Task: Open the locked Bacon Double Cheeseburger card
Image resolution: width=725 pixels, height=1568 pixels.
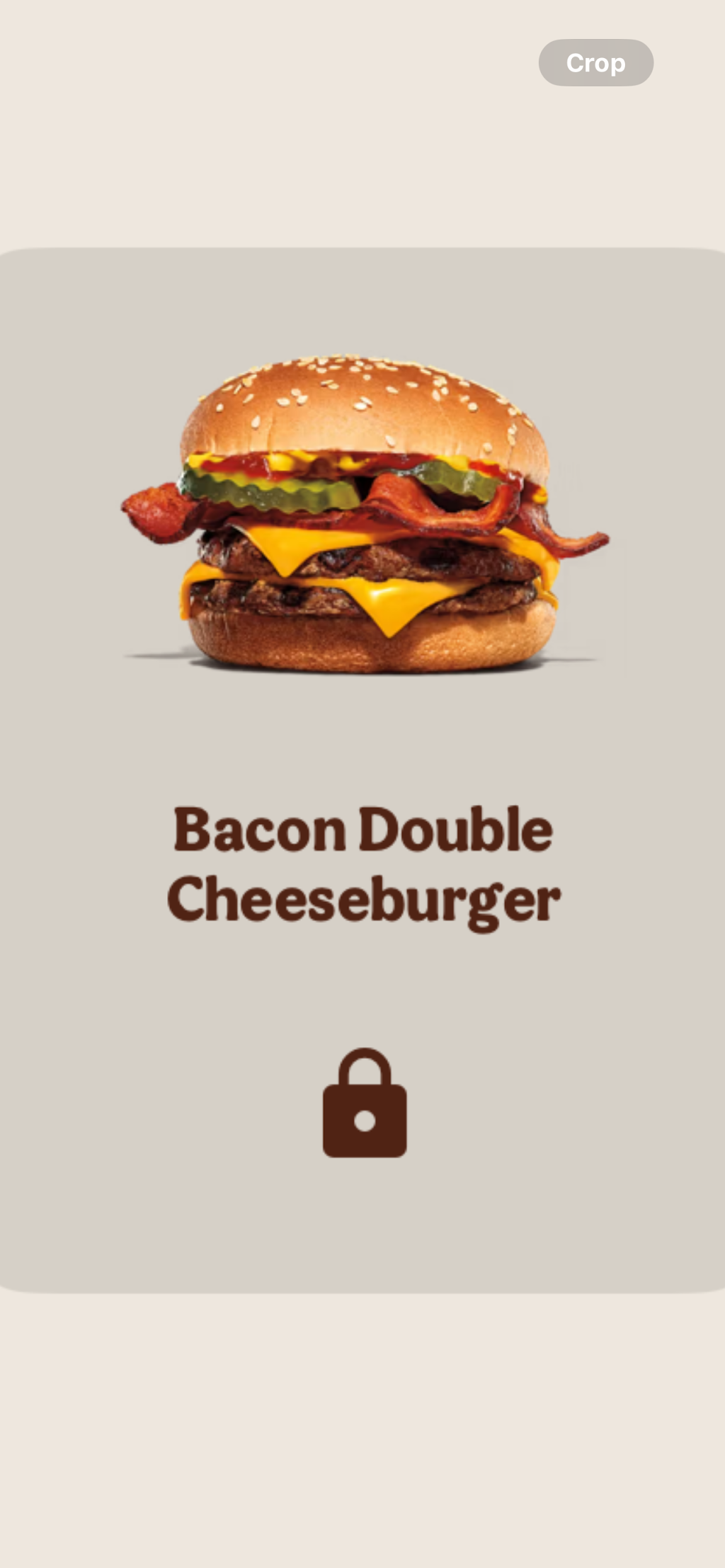Action: pos(362,770)
